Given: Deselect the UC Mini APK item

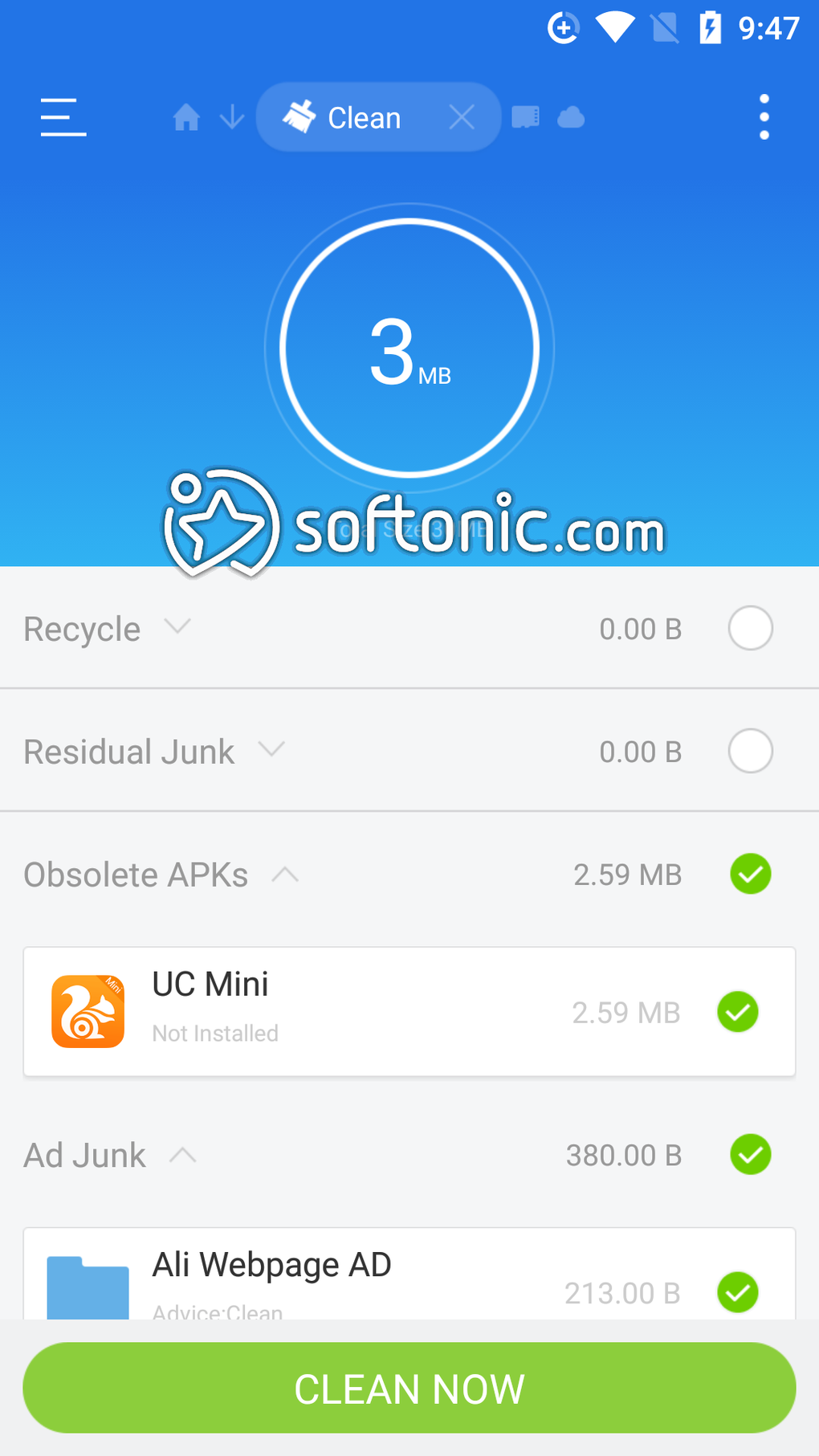Looking at the screenshot, I should pos(737,1012).
